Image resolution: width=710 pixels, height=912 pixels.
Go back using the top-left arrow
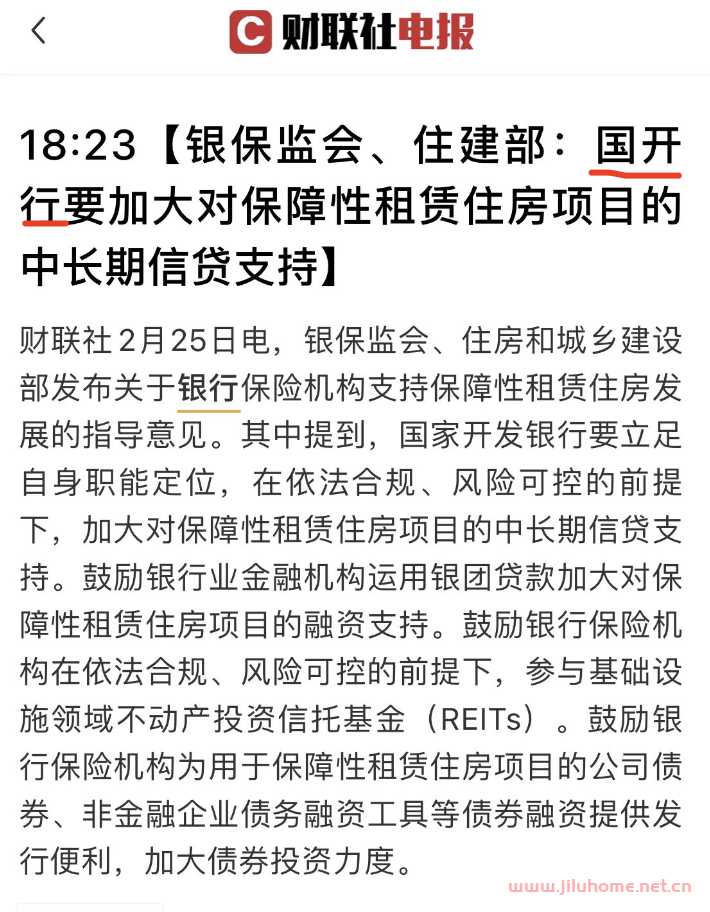pyautogui.click(x=39, y=32)
